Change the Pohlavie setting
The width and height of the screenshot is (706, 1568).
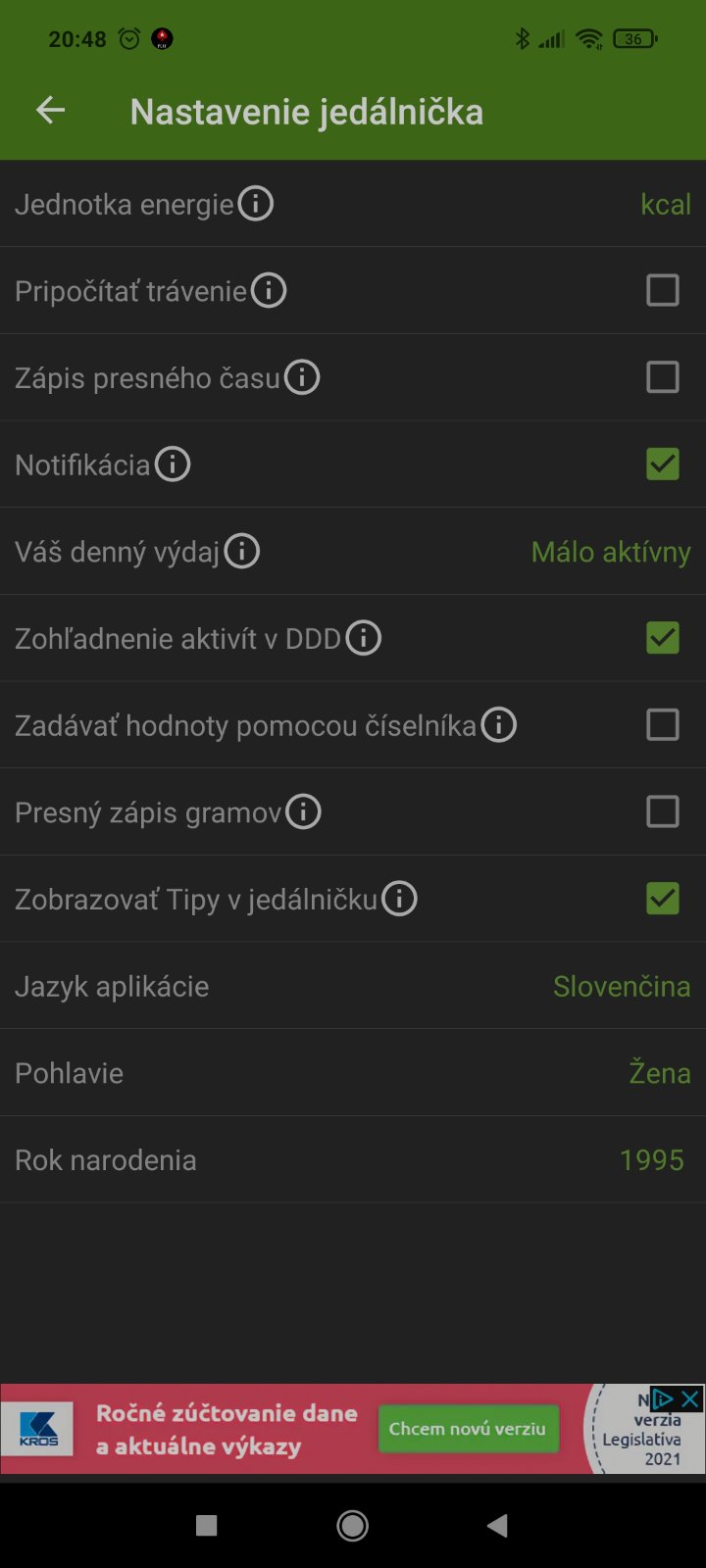(x=659, y=1073)
